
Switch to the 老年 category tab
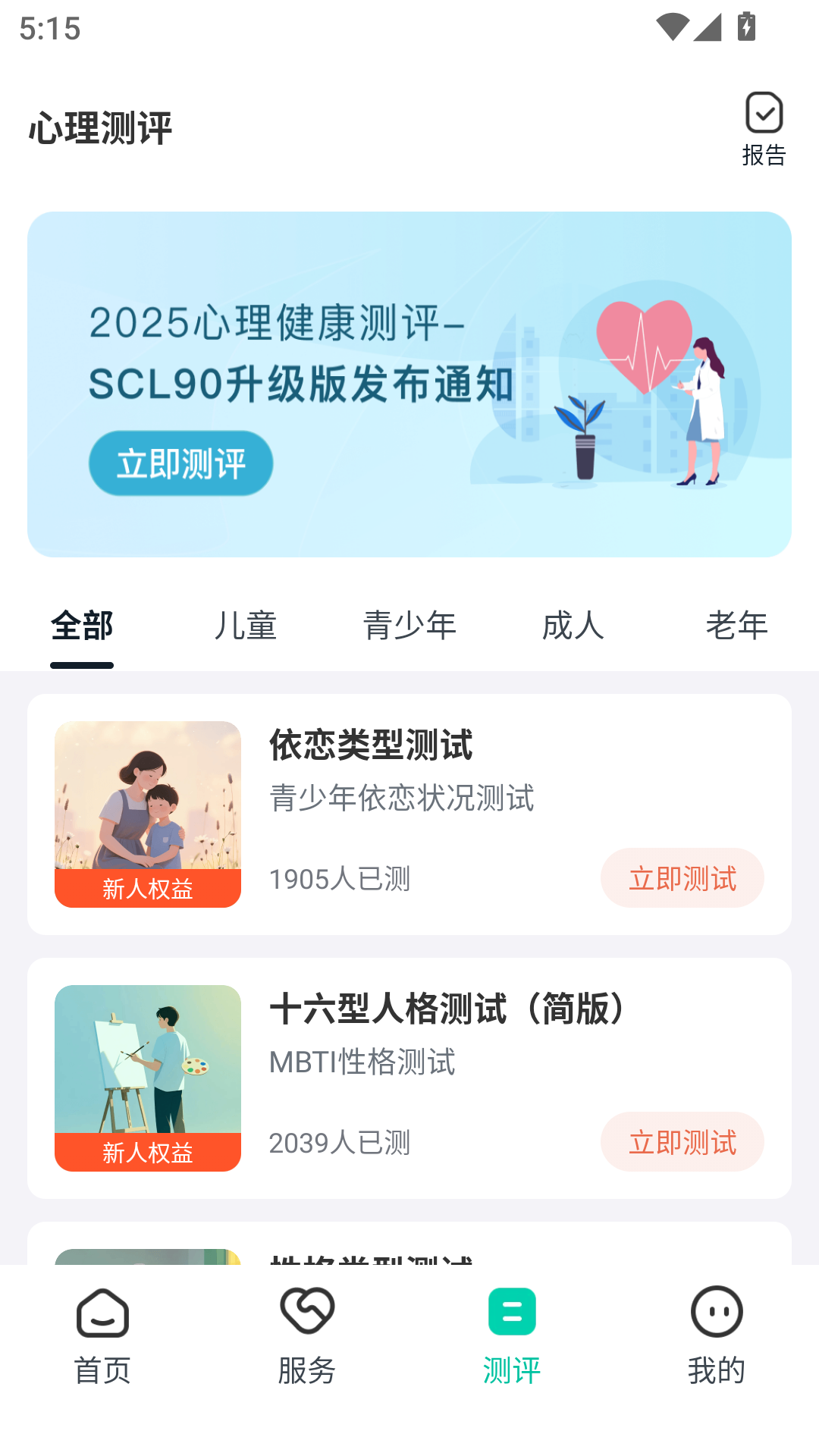pos(737,626)
